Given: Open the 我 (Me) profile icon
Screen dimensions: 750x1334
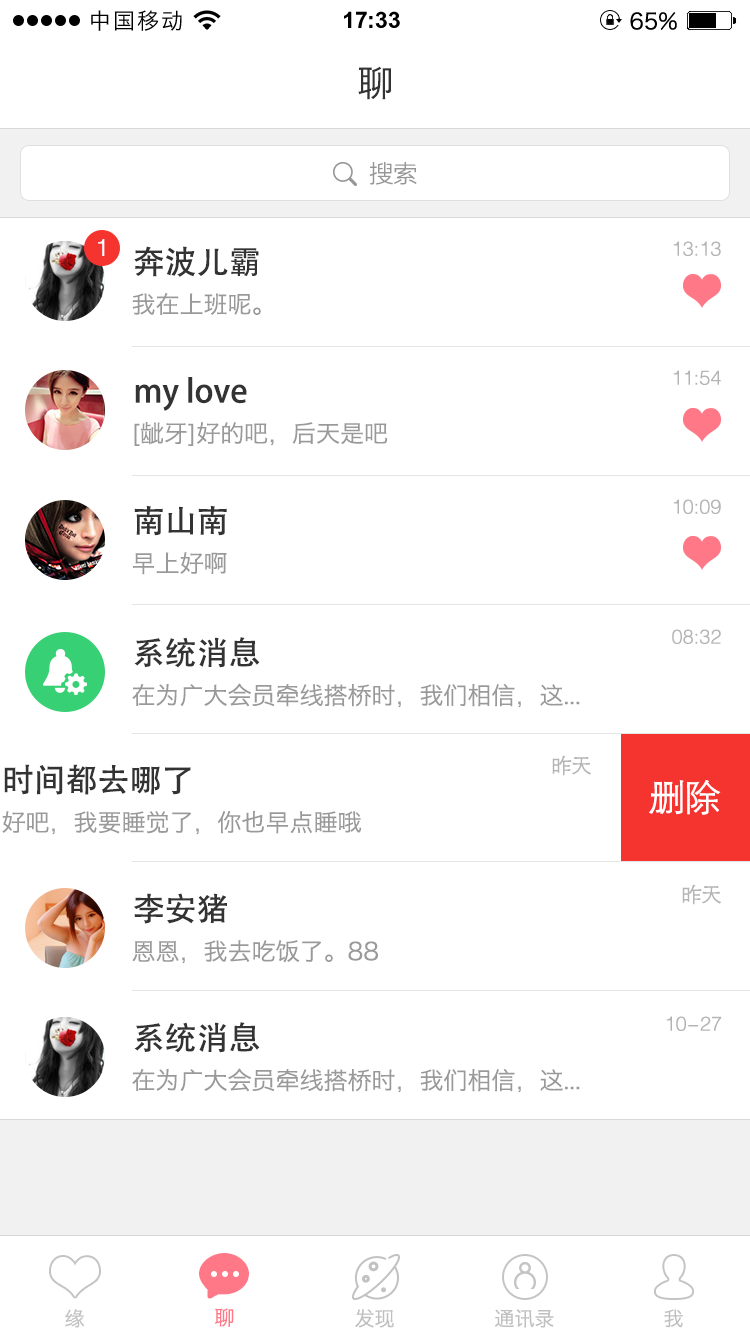Looking at the screenshot, I should 674,1274.
